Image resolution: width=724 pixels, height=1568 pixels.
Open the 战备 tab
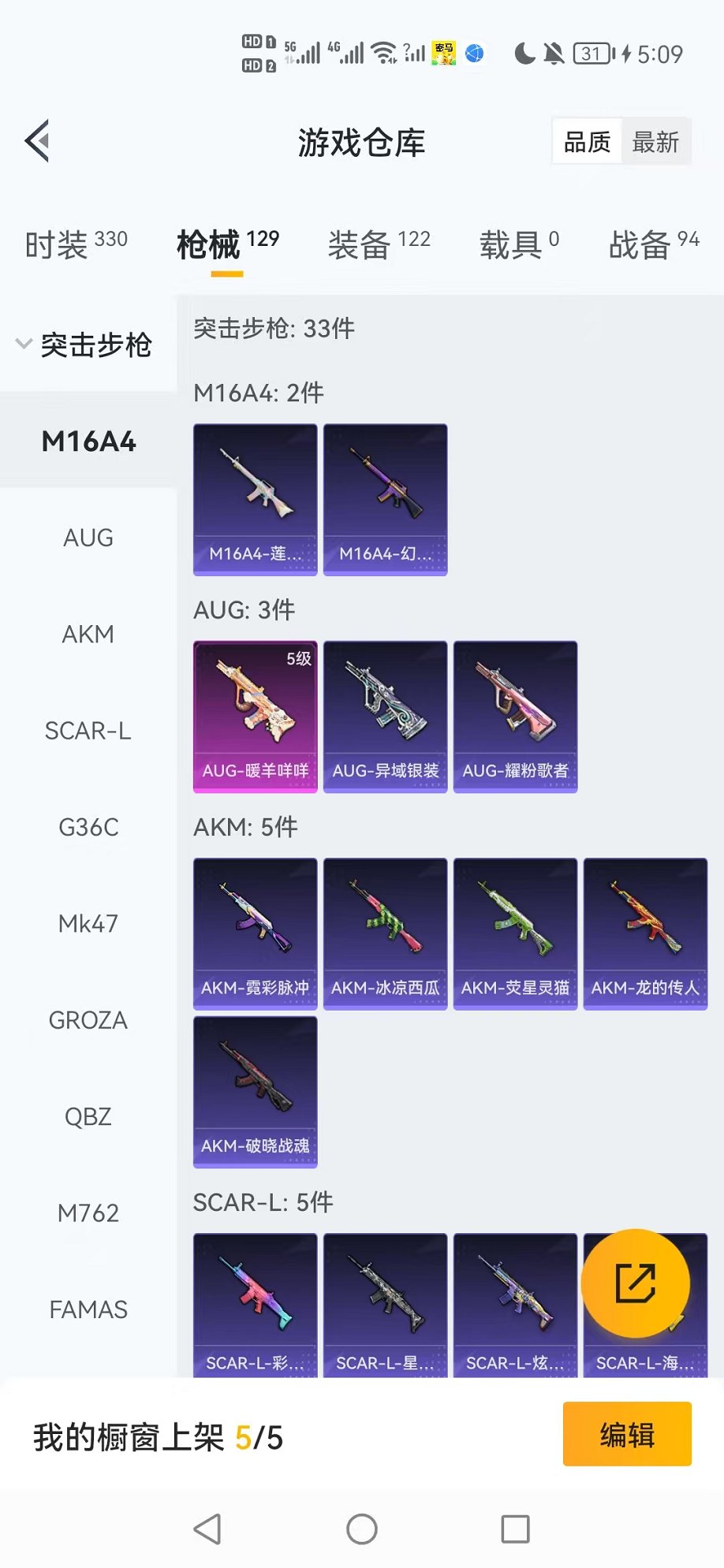coord(653,244)
